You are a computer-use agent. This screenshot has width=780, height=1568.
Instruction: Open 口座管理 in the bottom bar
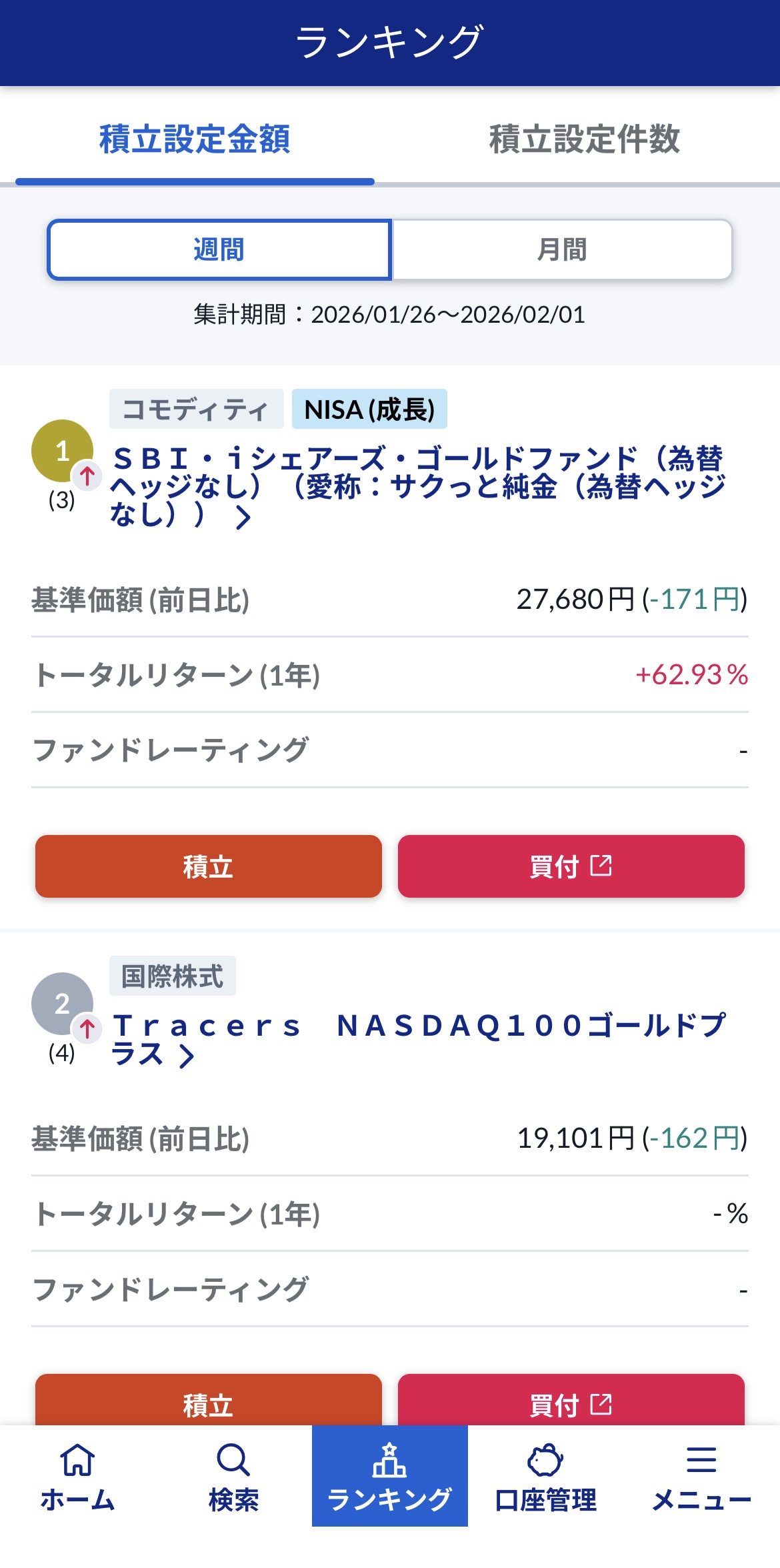(x=546, y=1477)
